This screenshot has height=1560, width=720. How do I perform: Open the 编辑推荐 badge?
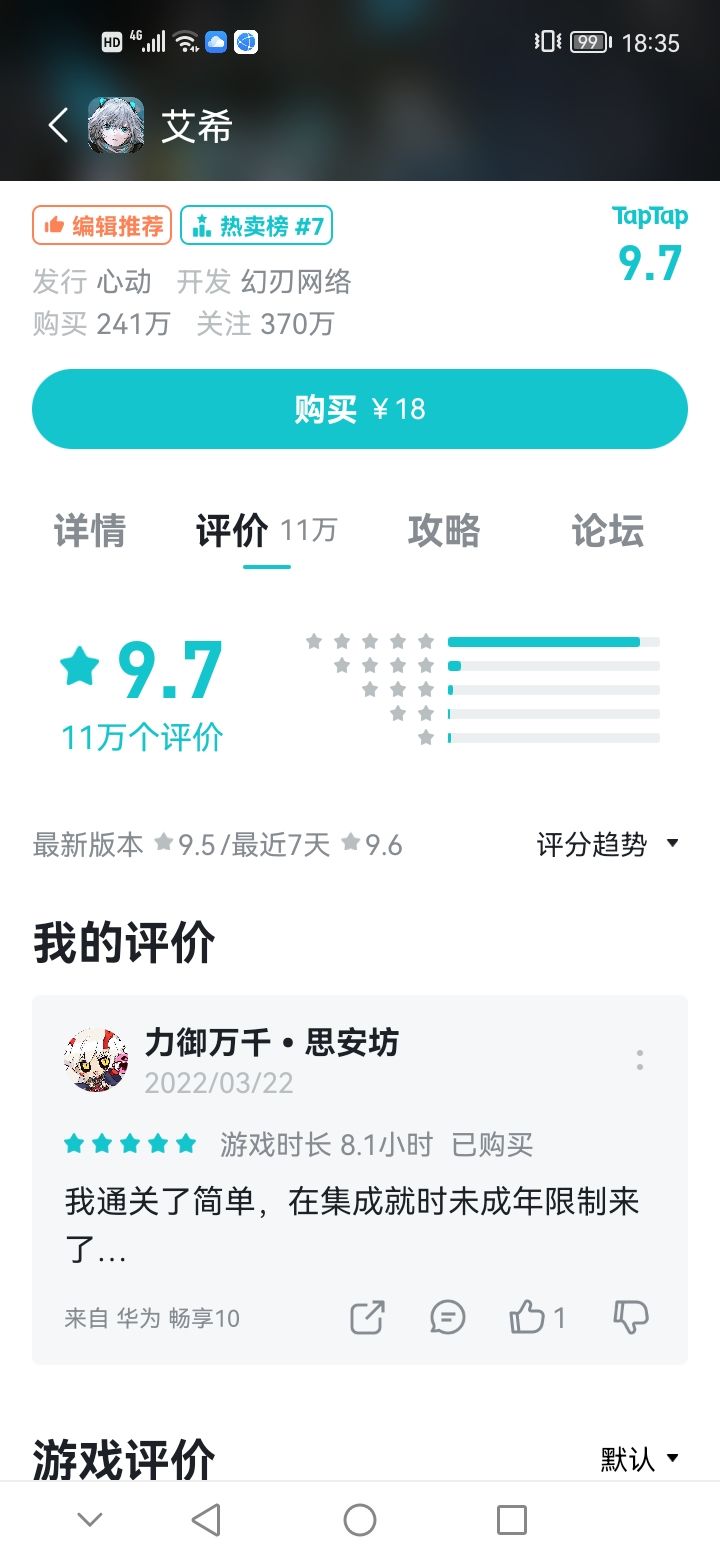point(101,227)
